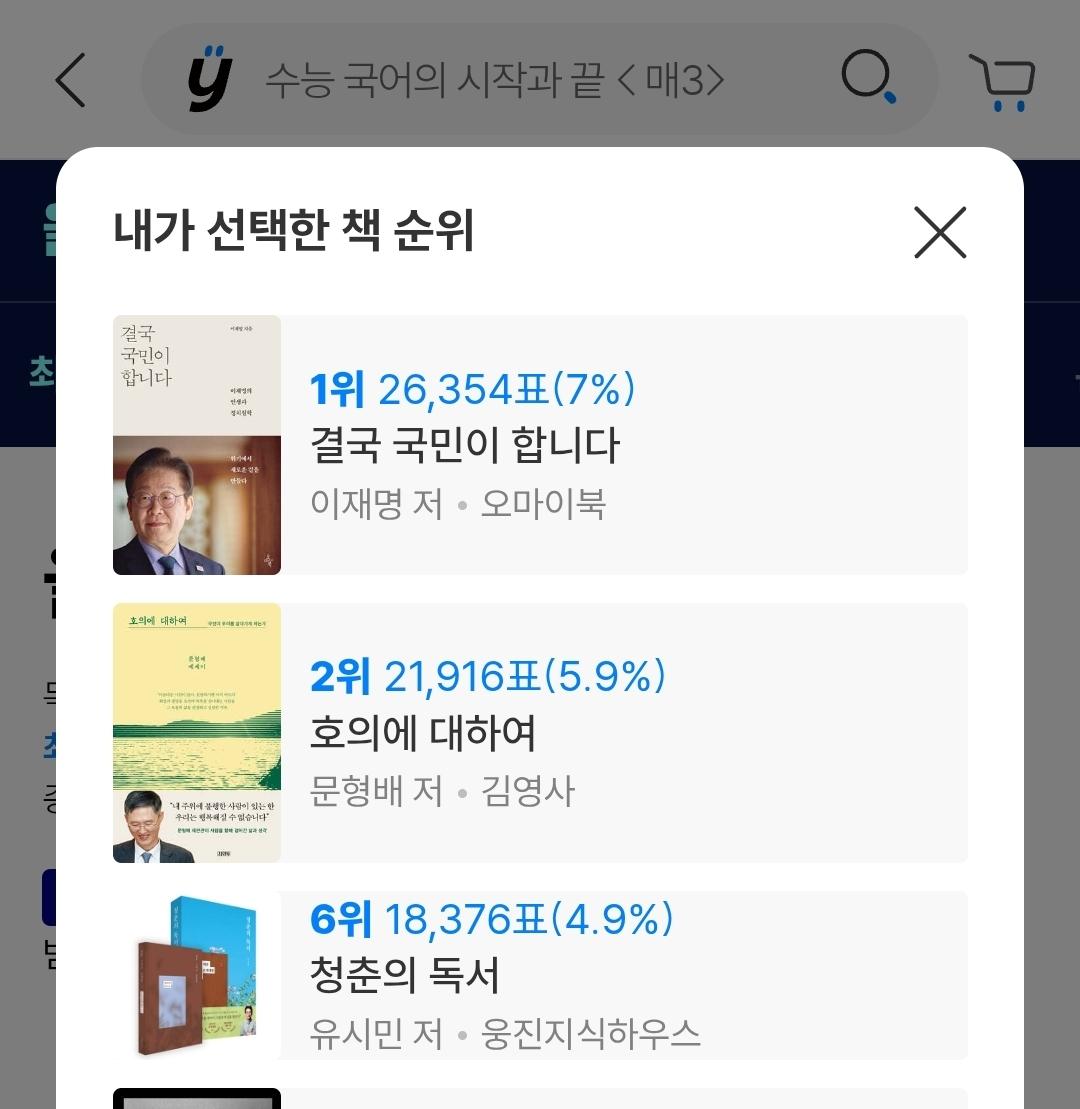Tap the back arrow chevron
The height and width of the screenshot is (1109, 1080).
tap(69, 80)
